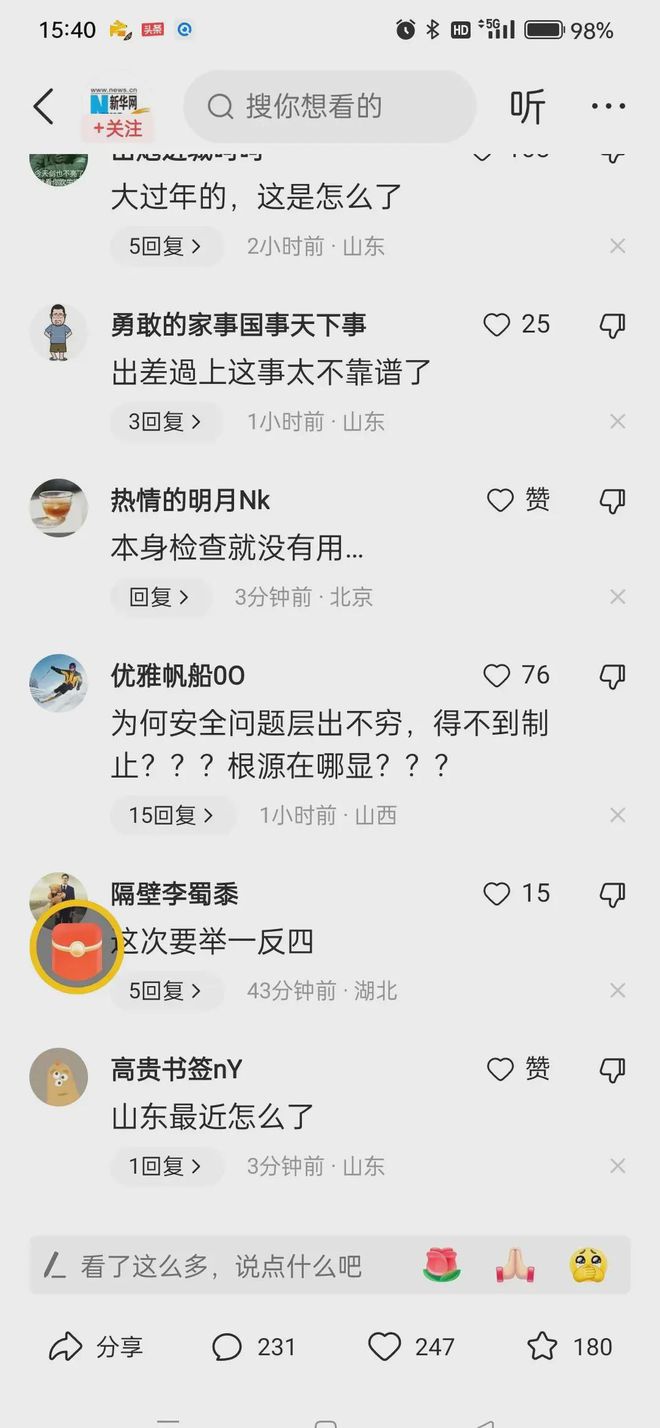Expand 15回复 under 优雅帆船00's comment

point(172,815)
